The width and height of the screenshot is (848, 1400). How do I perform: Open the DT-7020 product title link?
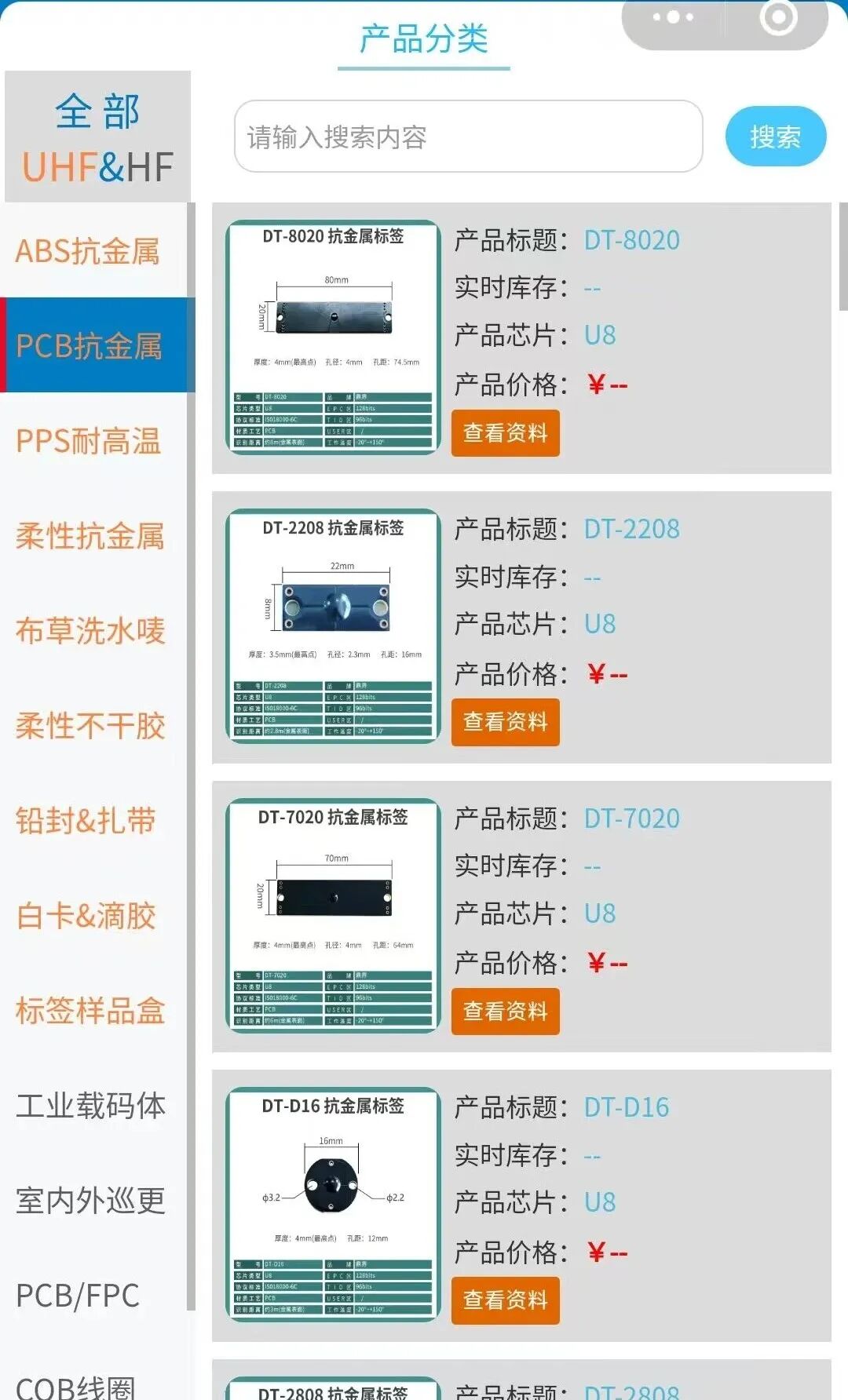(x=633, y=818)
